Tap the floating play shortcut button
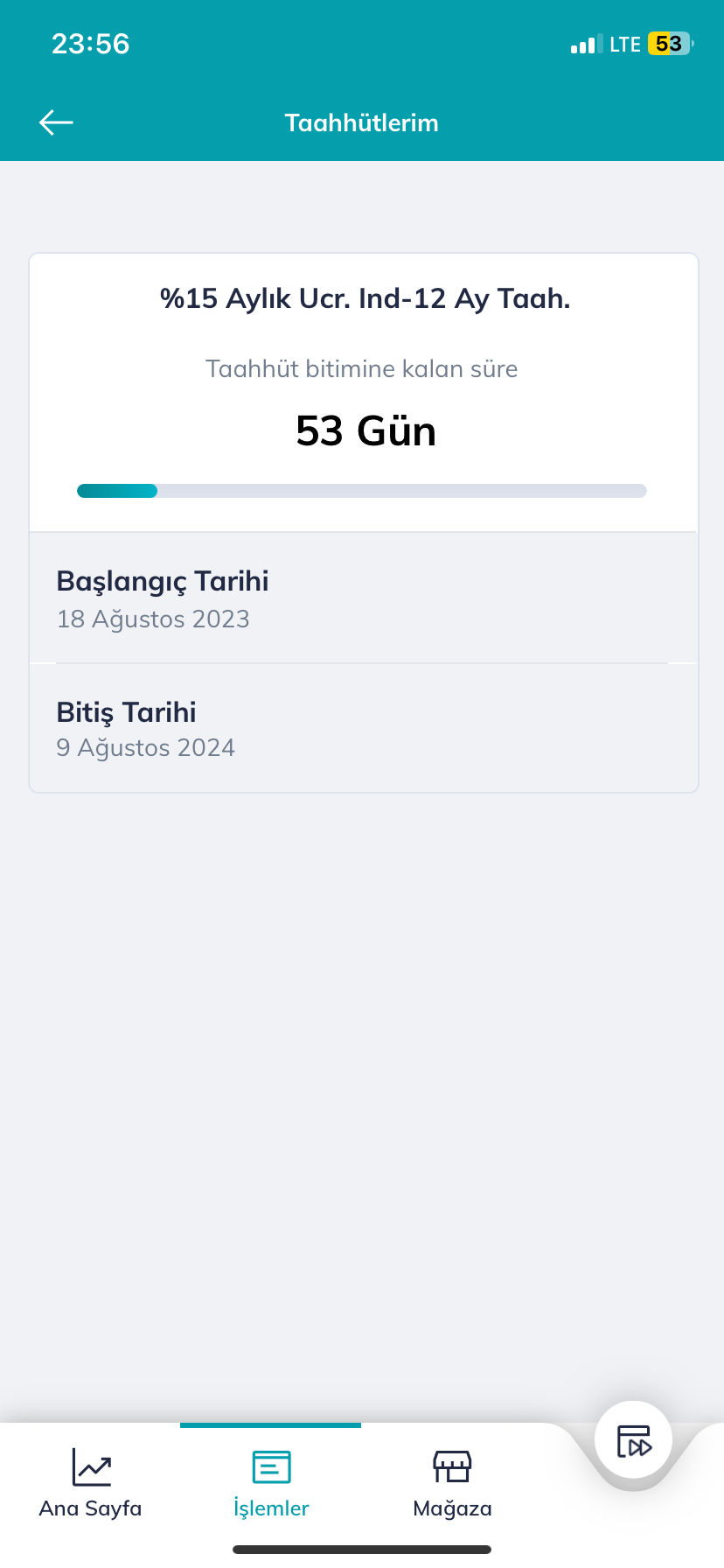 click(x=634, y=1440)
